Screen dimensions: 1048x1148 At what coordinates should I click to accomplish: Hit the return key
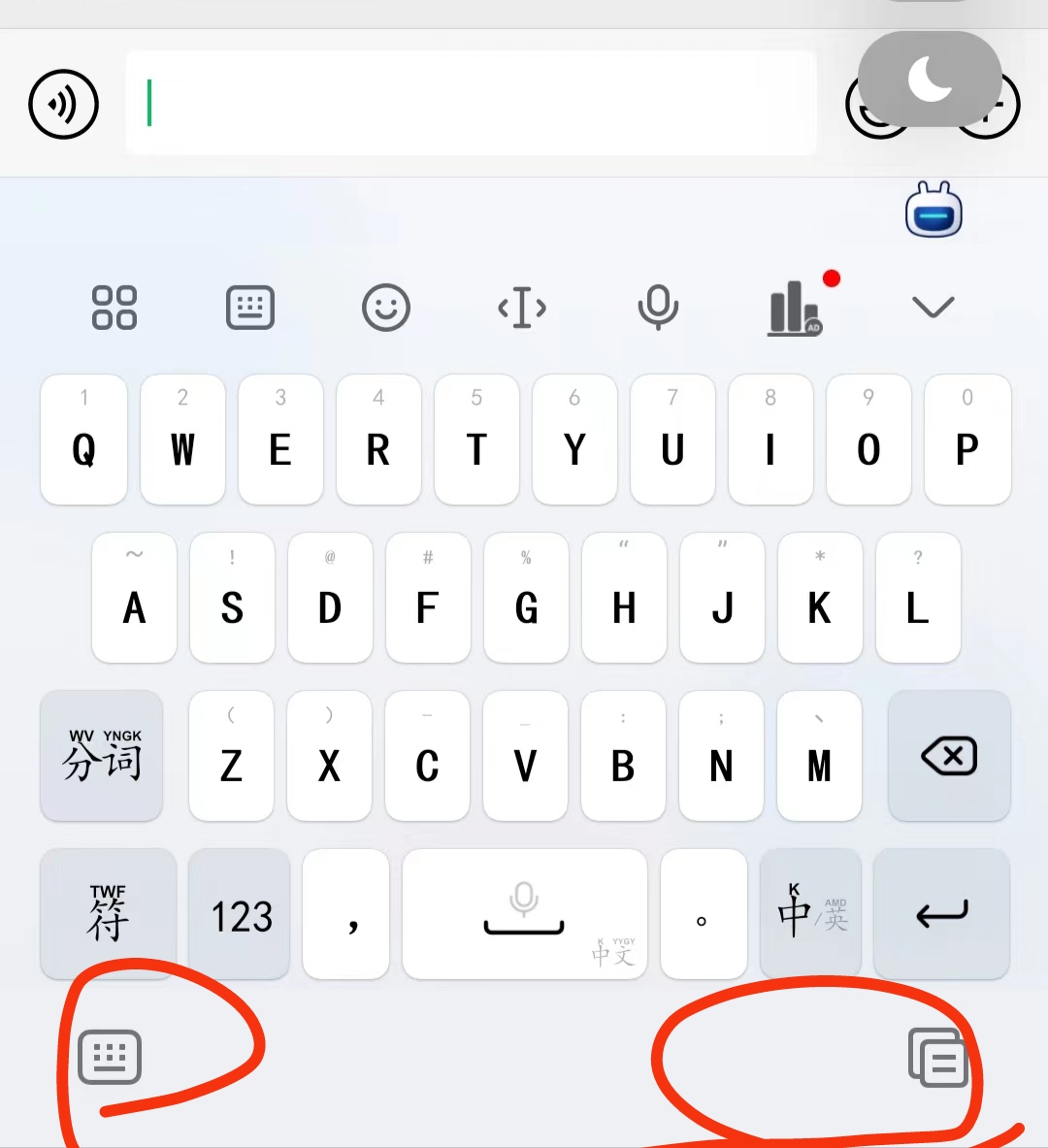tap(940, 914)
